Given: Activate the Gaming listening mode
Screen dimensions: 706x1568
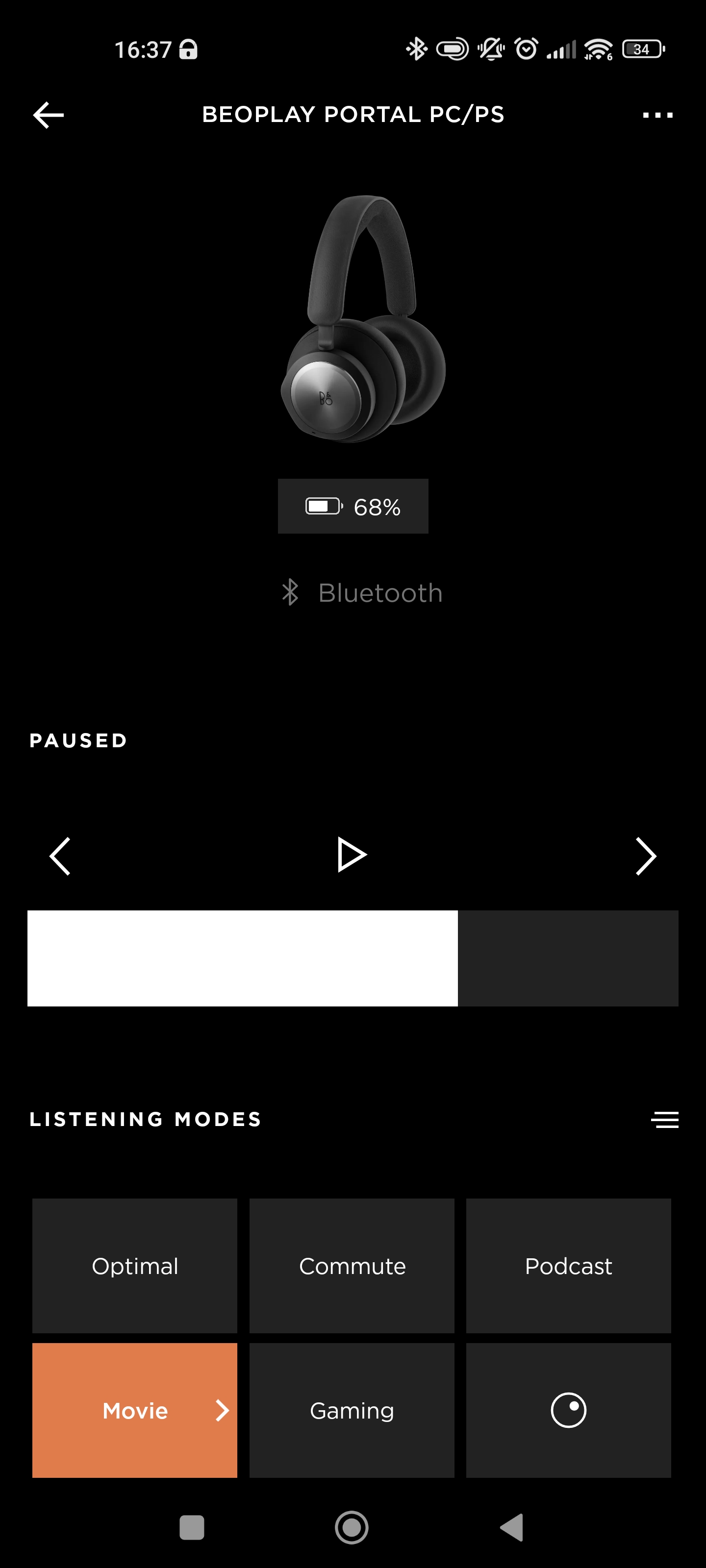Looking at the screenshot, I should pyautogui.click(x=352, y=1410).
